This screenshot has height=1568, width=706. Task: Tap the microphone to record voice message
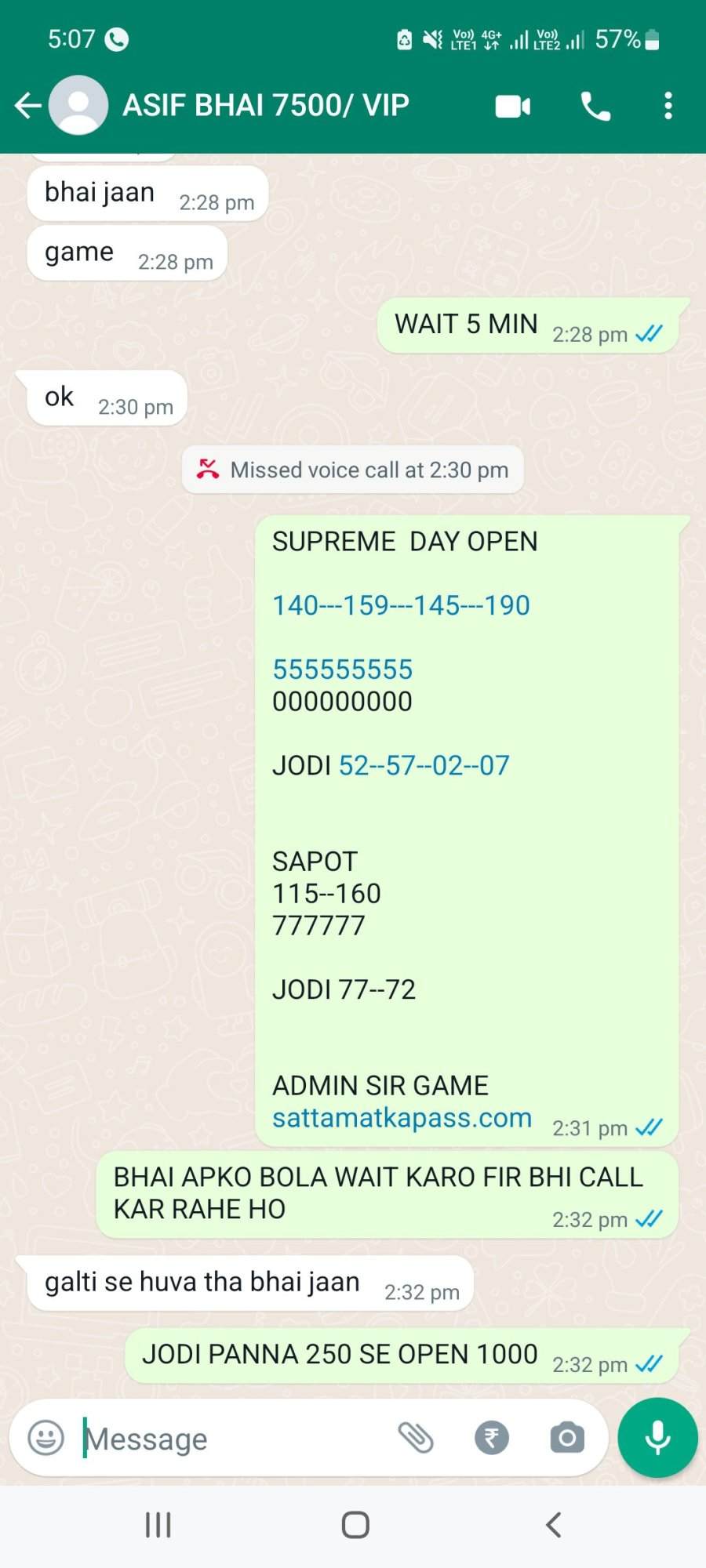[x=657, y=1438]
